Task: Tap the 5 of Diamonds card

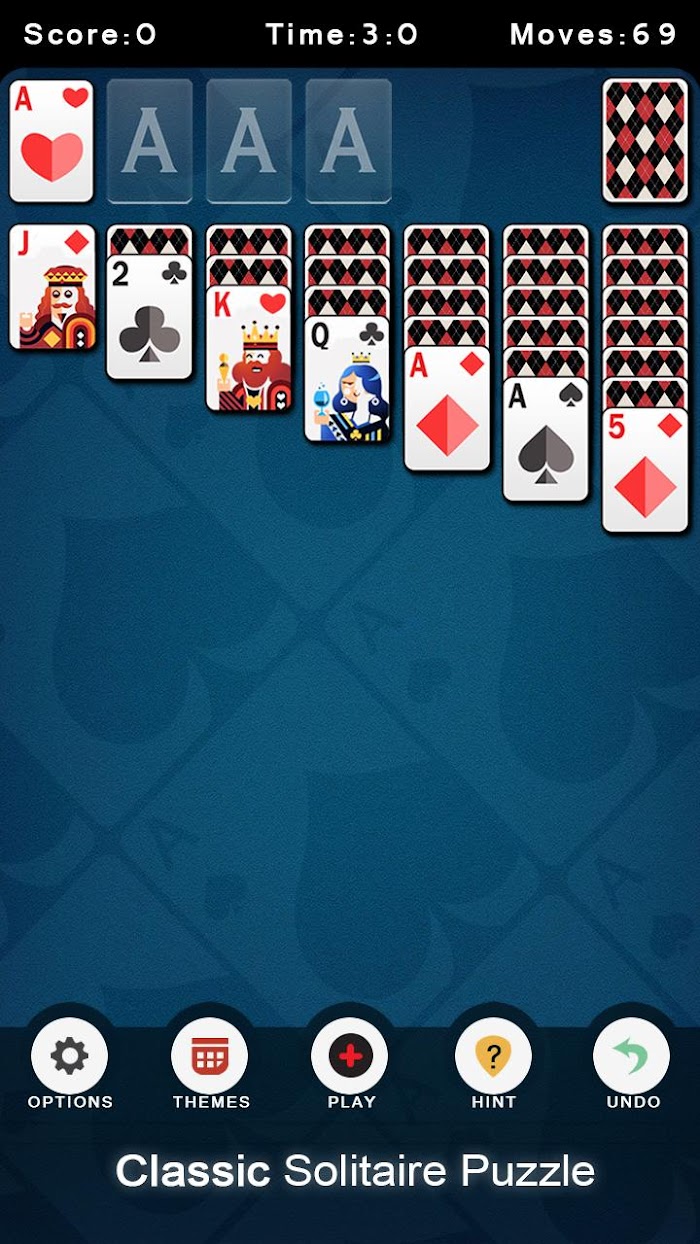Action: point(646,470)
